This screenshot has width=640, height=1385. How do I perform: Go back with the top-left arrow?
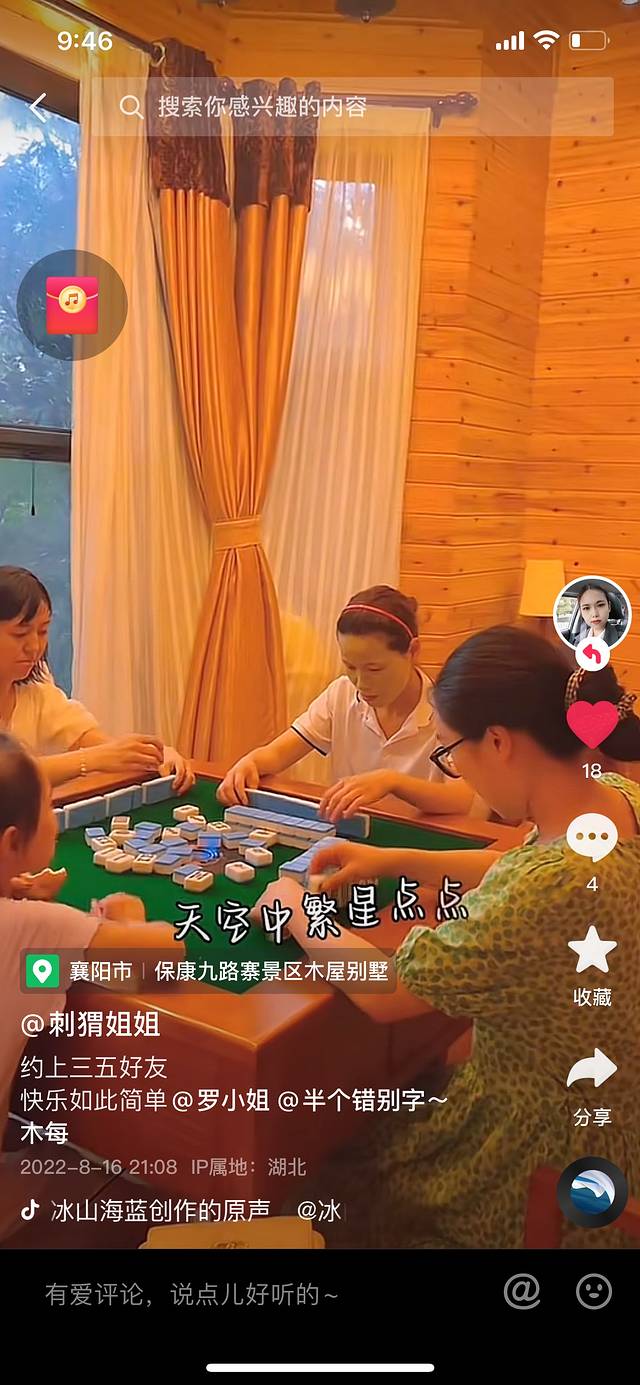coord(38,107)
